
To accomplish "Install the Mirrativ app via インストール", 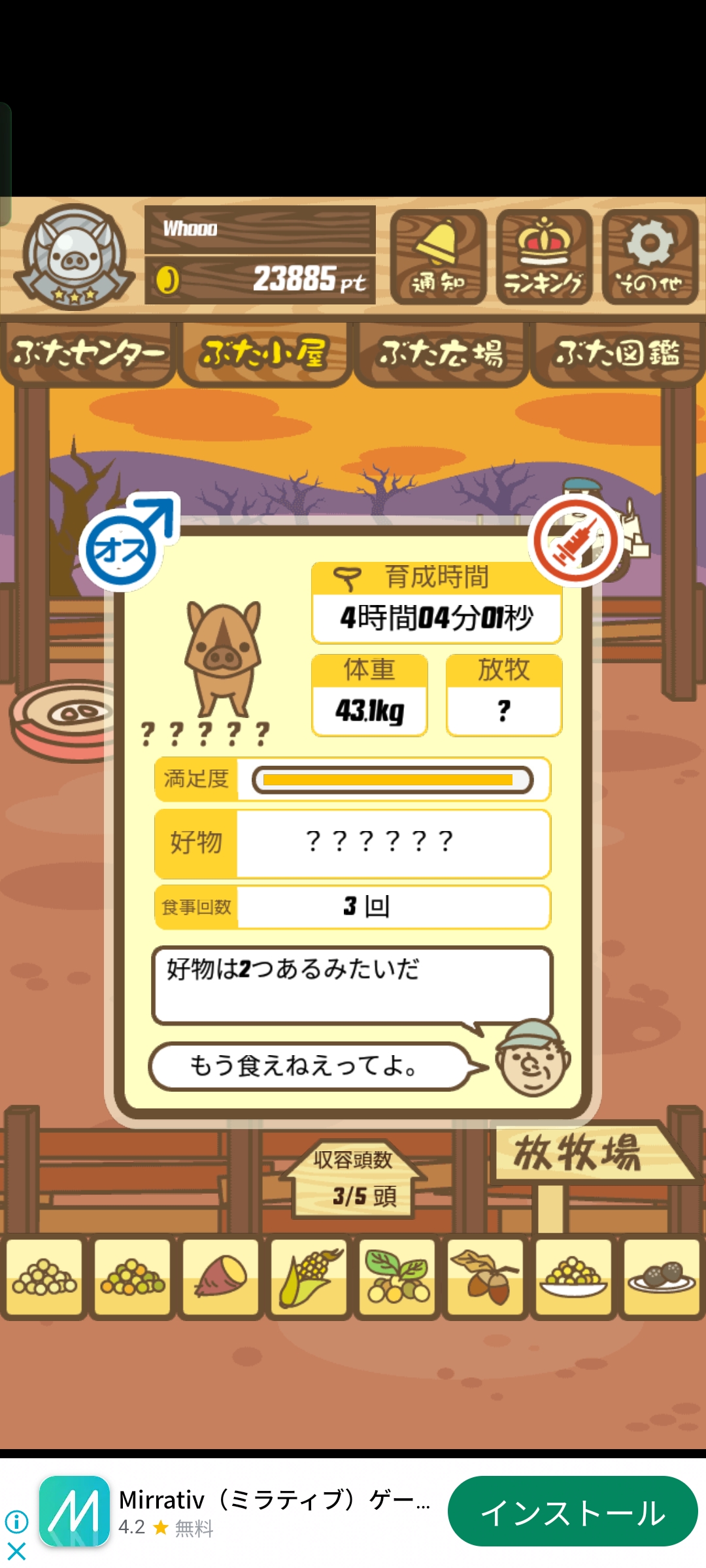I will (573, 1512).
